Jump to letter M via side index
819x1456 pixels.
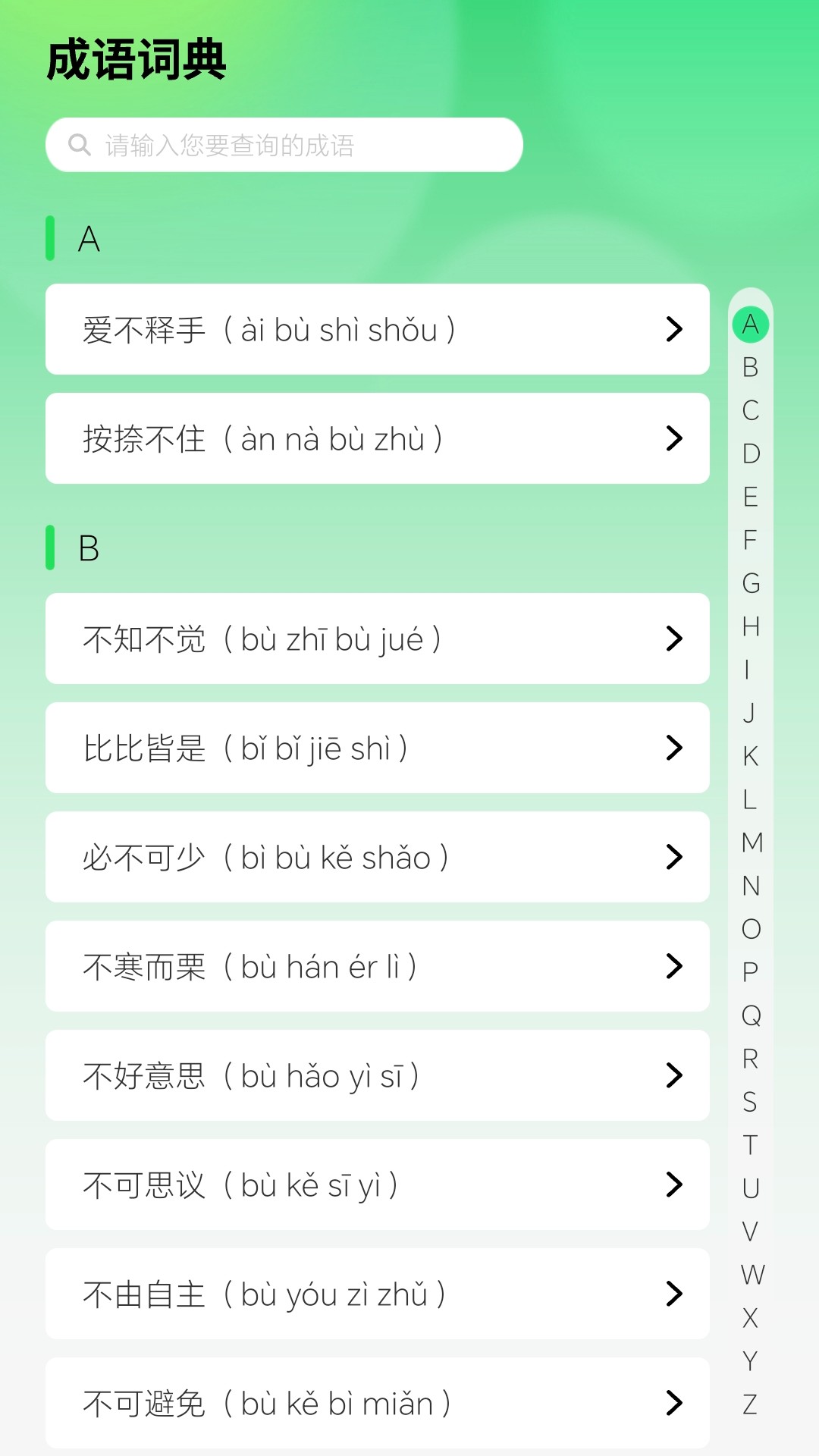point(752,842)
